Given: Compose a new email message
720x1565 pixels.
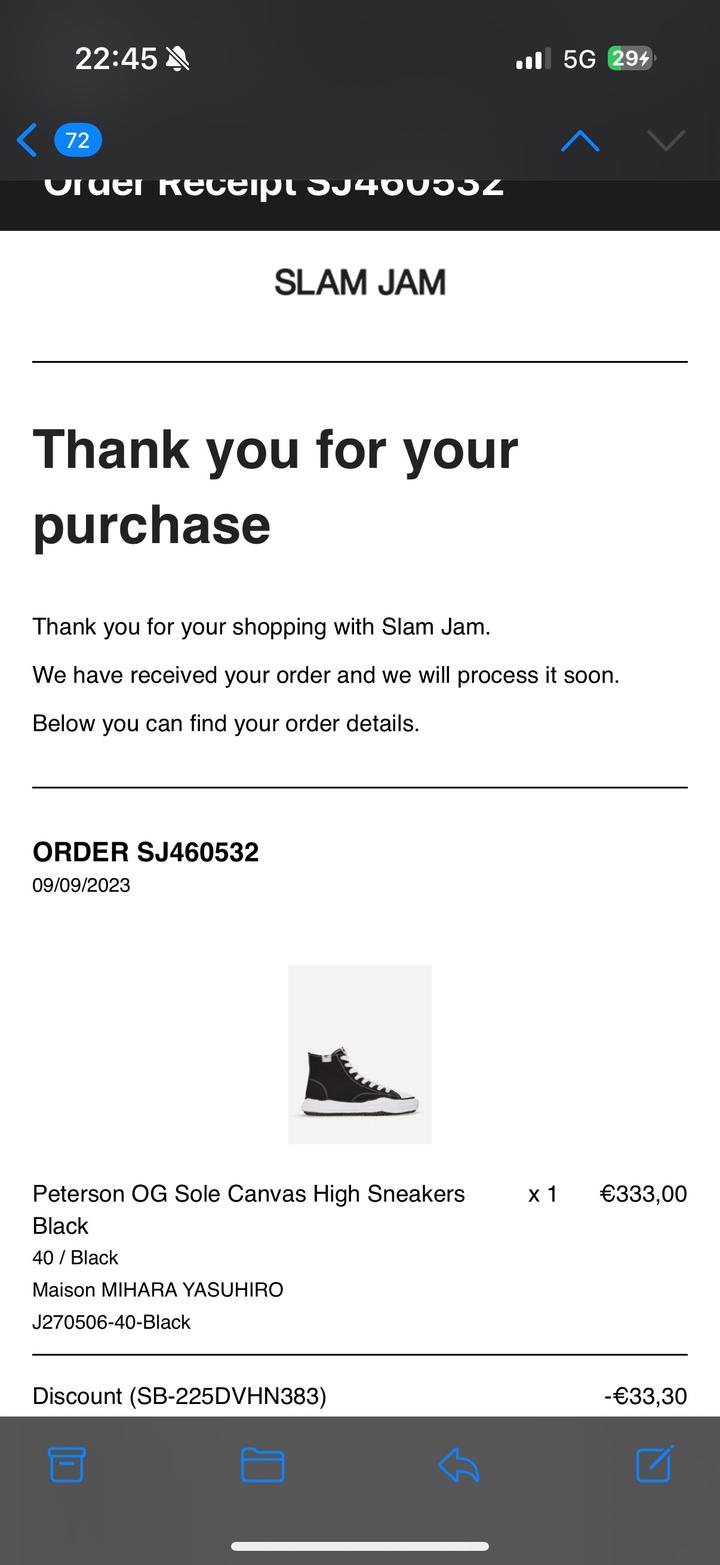Looking at the screenshot, I should pyautogui.click(x=655, y=1464).
